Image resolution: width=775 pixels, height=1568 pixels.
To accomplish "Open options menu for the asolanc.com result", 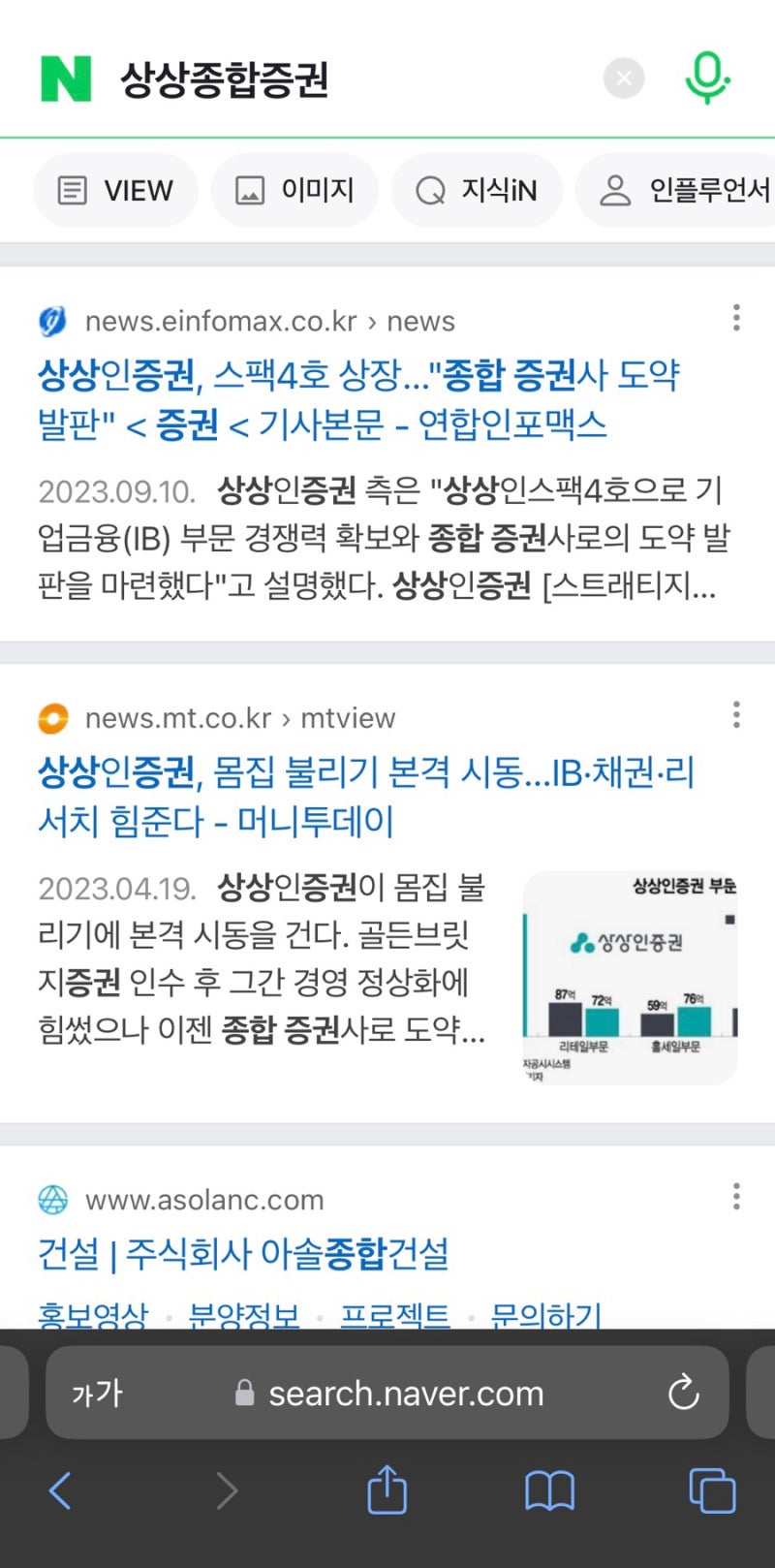I will click(736, 1196).
